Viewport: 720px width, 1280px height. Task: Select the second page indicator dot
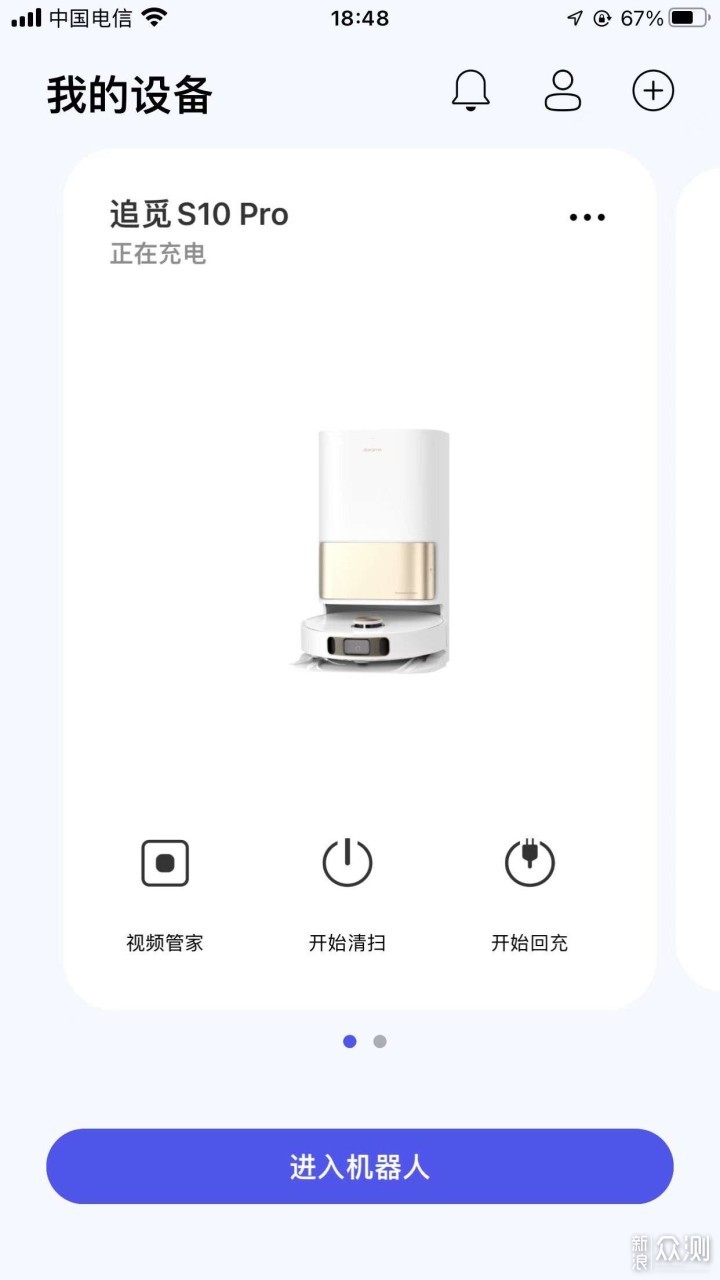380,1041
